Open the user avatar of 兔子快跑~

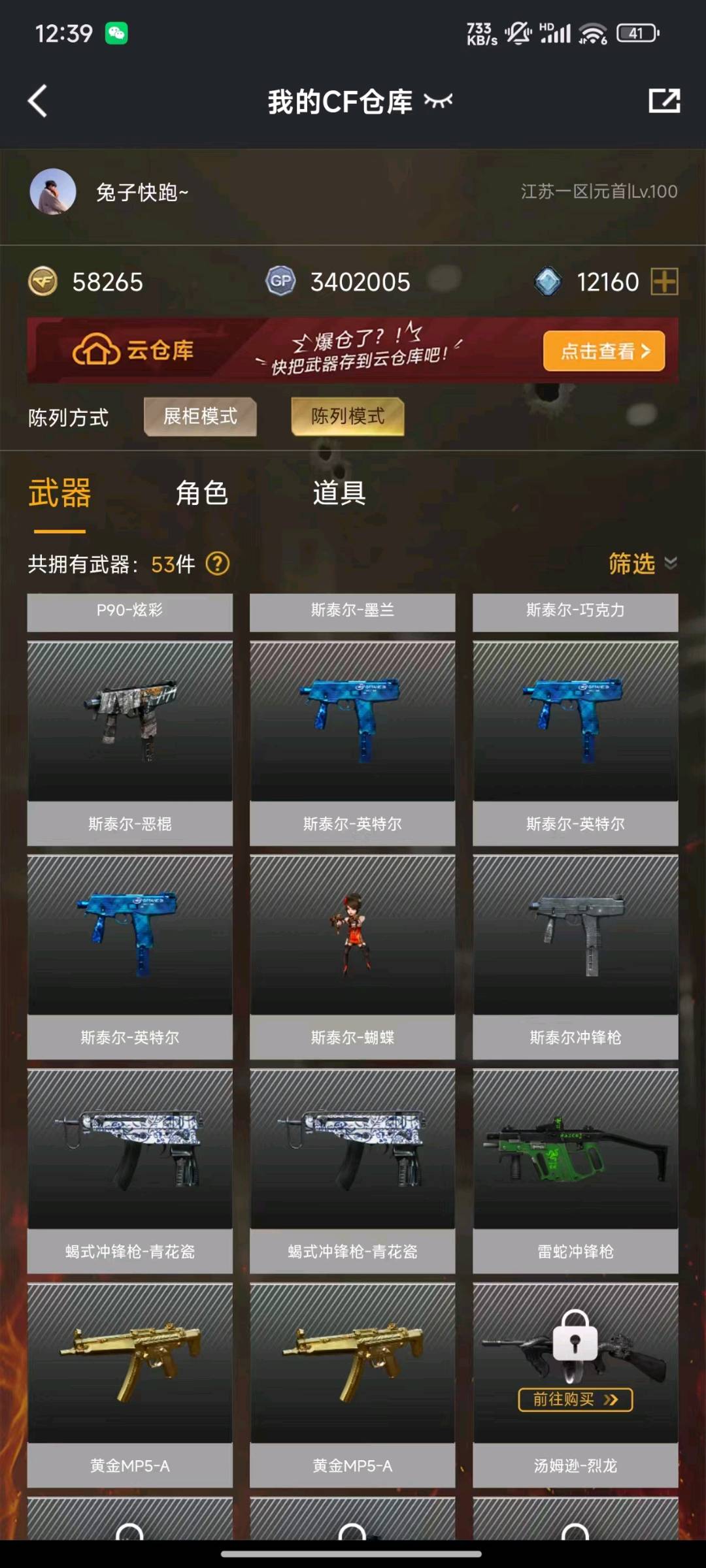[53, 192]
